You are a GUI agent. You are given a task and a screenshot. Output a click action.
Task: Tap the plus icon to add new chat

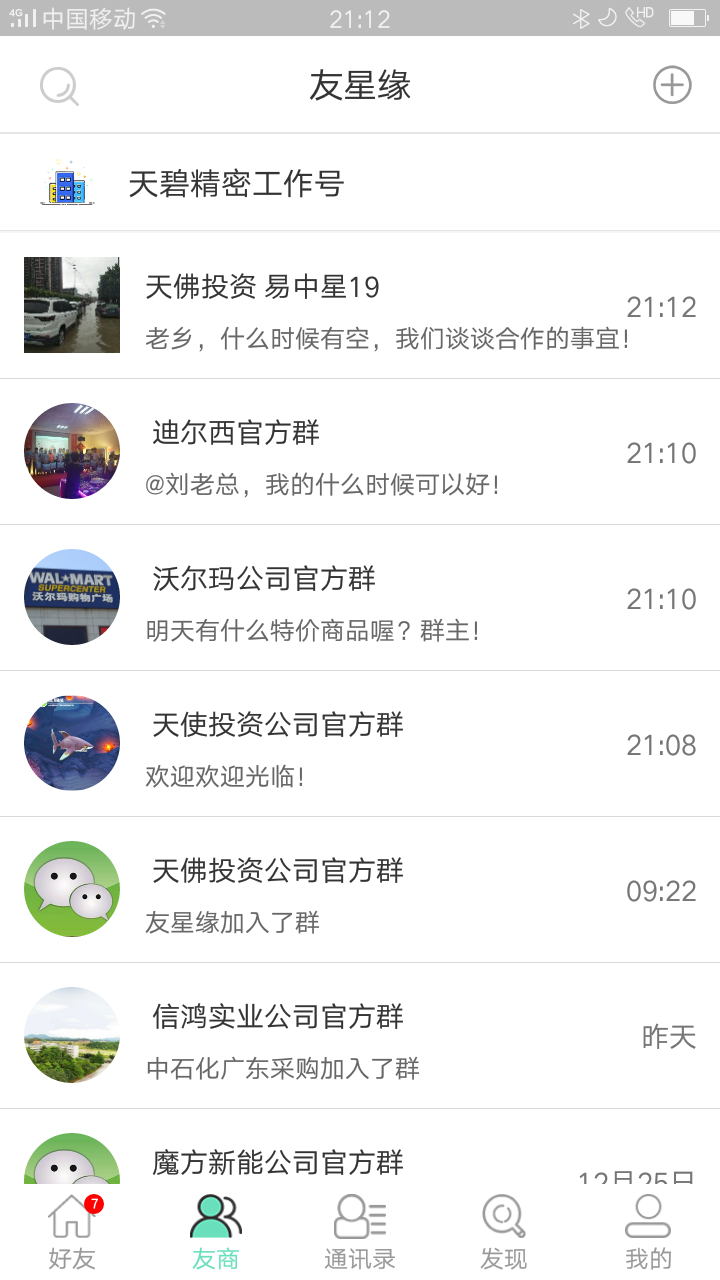[x=672, y=85]
